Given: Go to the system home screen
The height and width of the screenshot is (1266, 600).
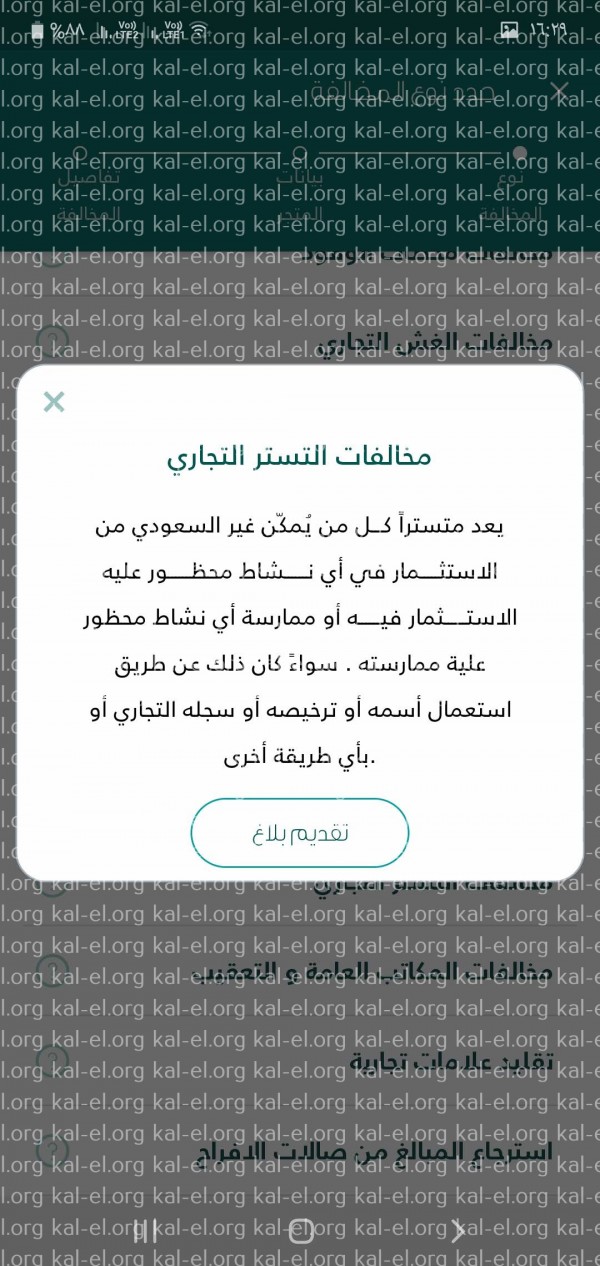Looking at the screenshot, I should tap(300, 1231).
